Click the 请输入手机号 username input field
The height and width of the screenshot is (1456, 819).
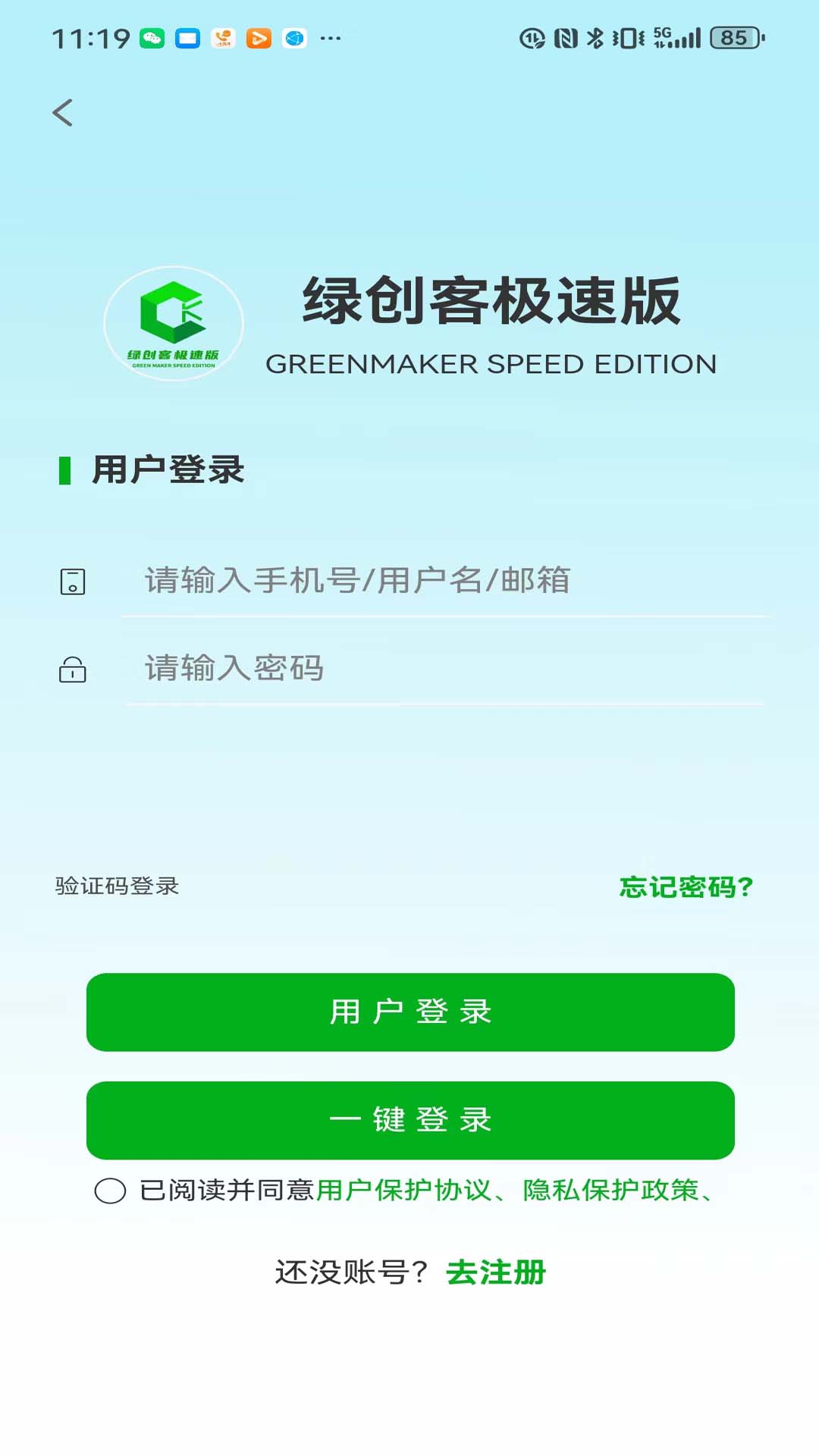(379, 581)
